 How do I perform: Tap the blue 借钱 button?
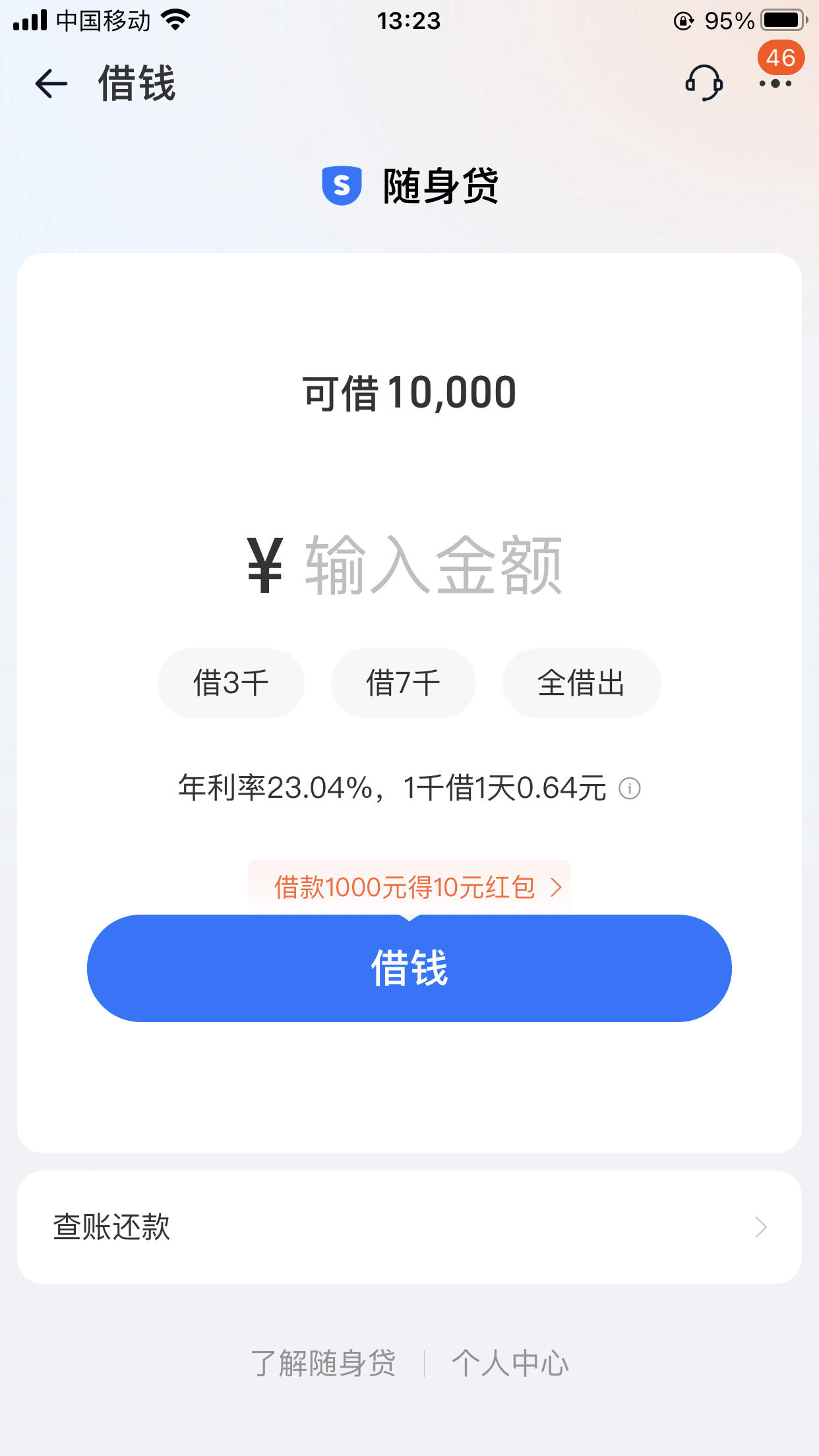[x=409, y=968]
